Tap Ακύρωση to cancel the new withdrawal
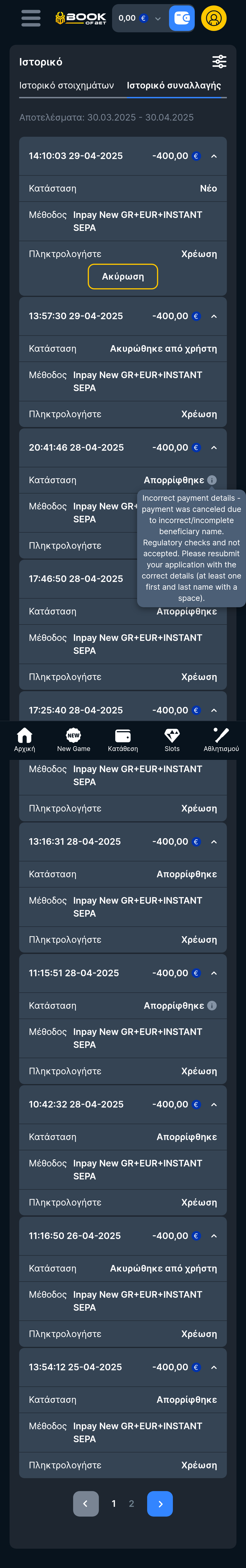This screenshot has height=1568, width=246. [x=123, y=276]
